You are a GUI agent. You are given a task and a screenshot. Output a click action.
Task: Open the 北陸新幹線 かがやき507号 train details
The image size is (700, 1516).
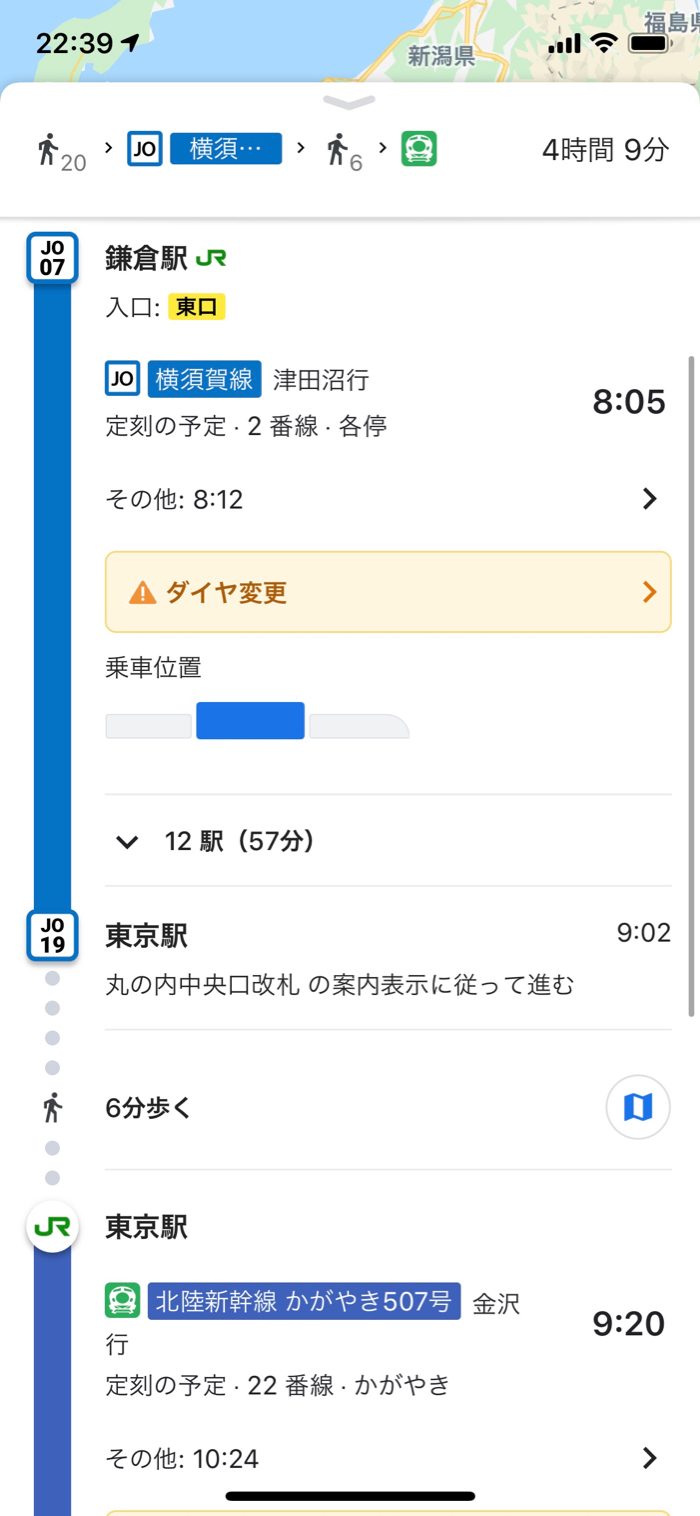coord(387,1340)
